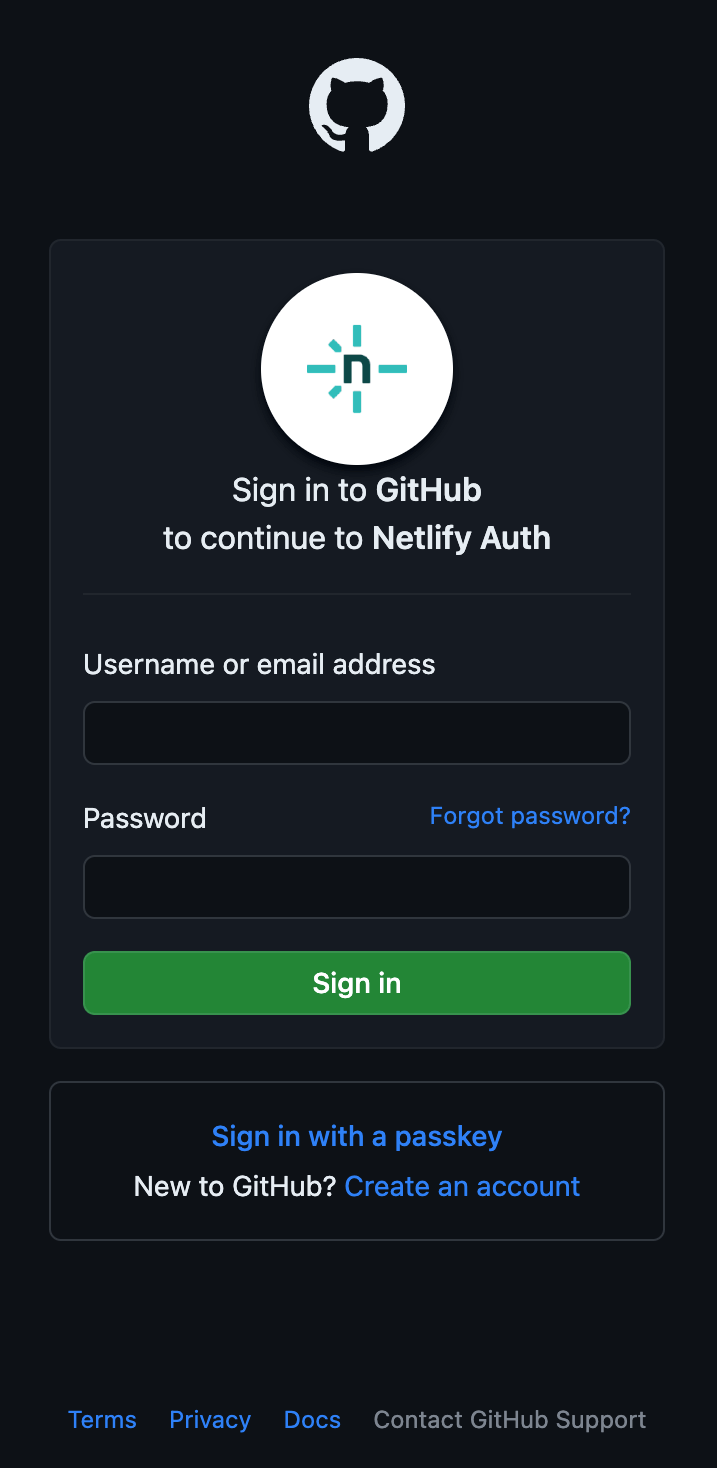This screenshot has width=717, height=1468.
Task: Open the Forgot password link
Action: 530,816
